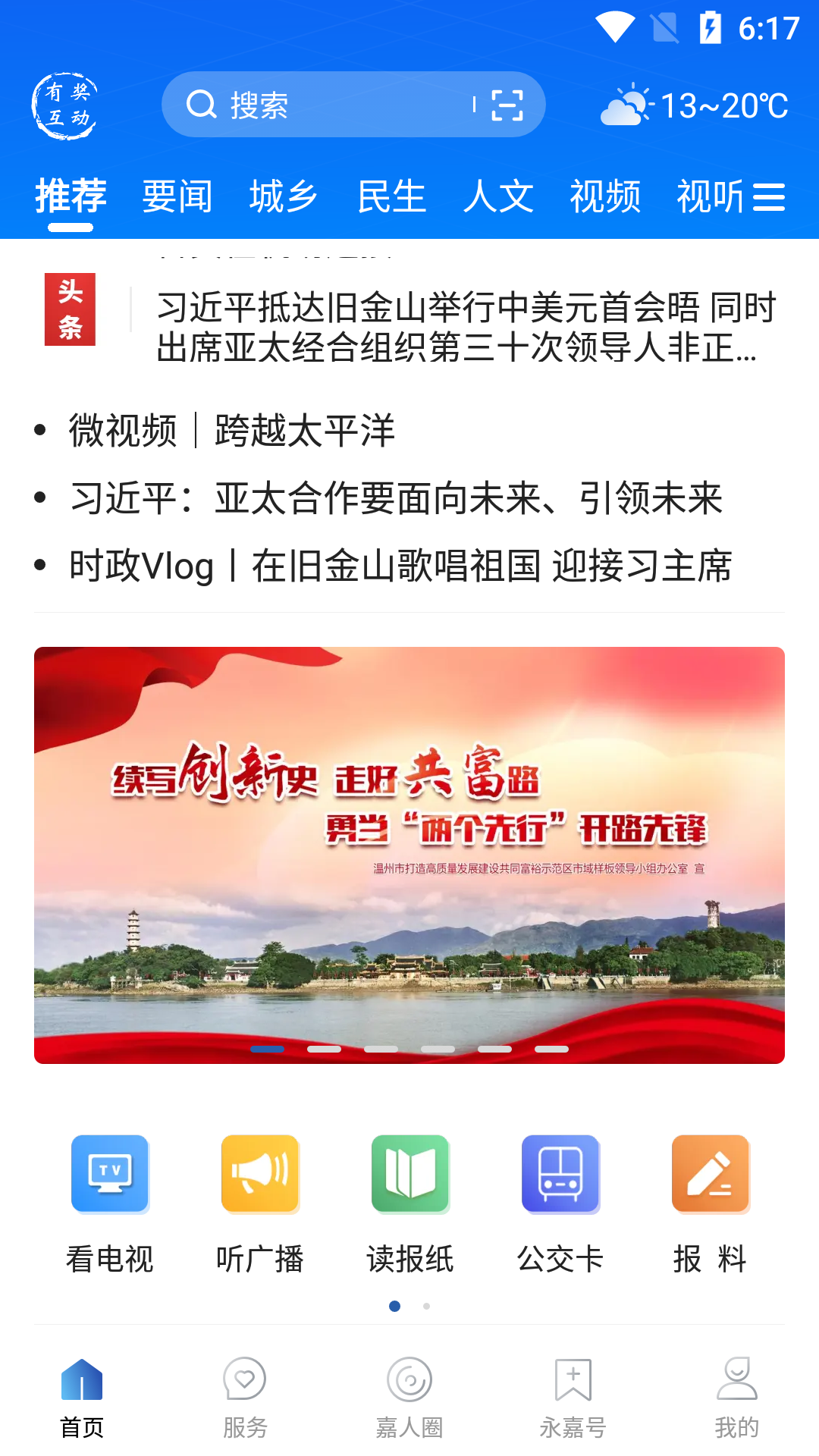Tap the active carousel progress dot
Viewport: 819px width, 1456px height.
pos(266,1049)
